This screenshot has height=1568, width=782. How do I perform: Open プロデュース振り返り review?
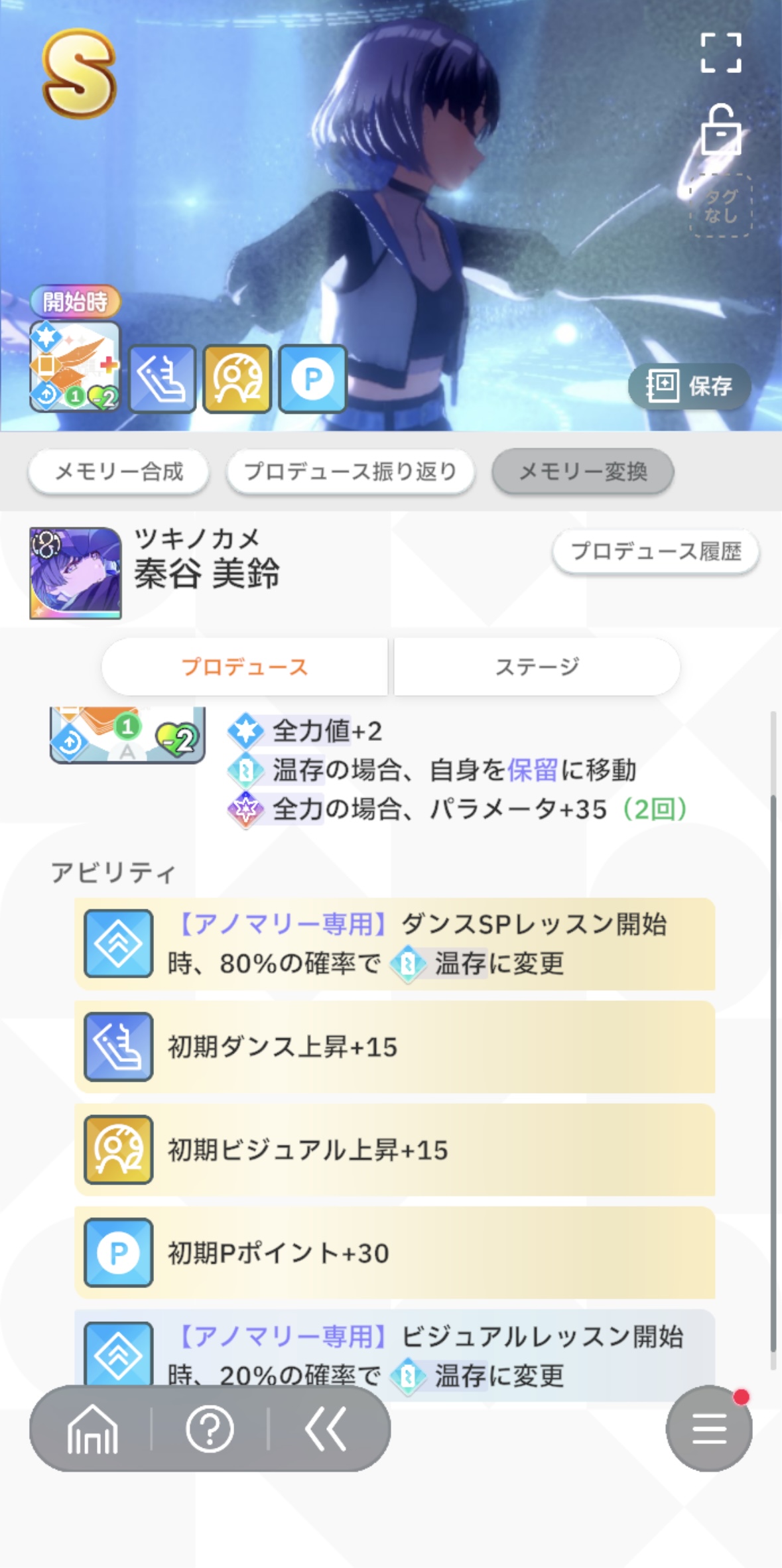point(350,472)
